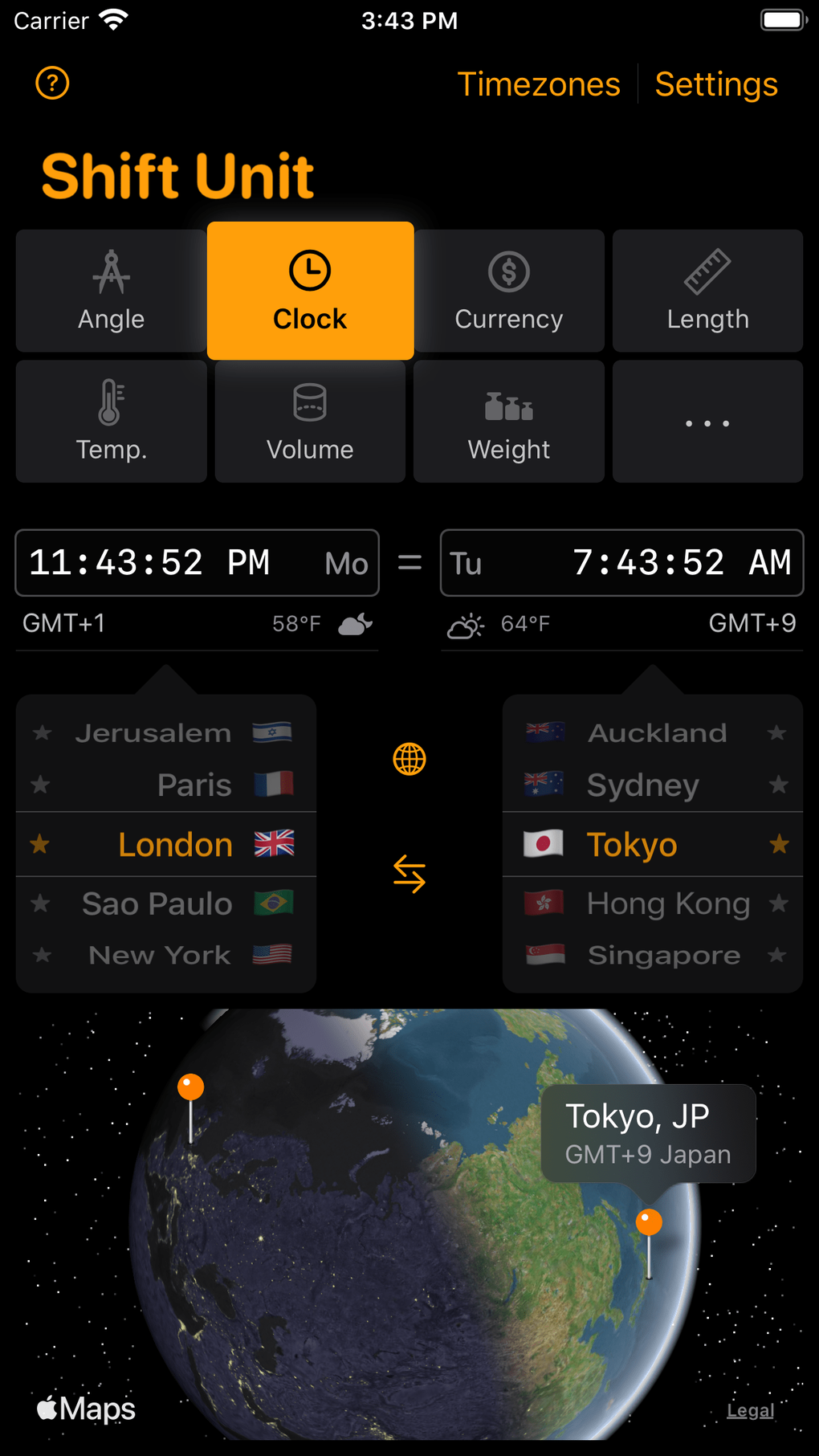Toggle the favorite star for Tokyo

coord(778,844)
